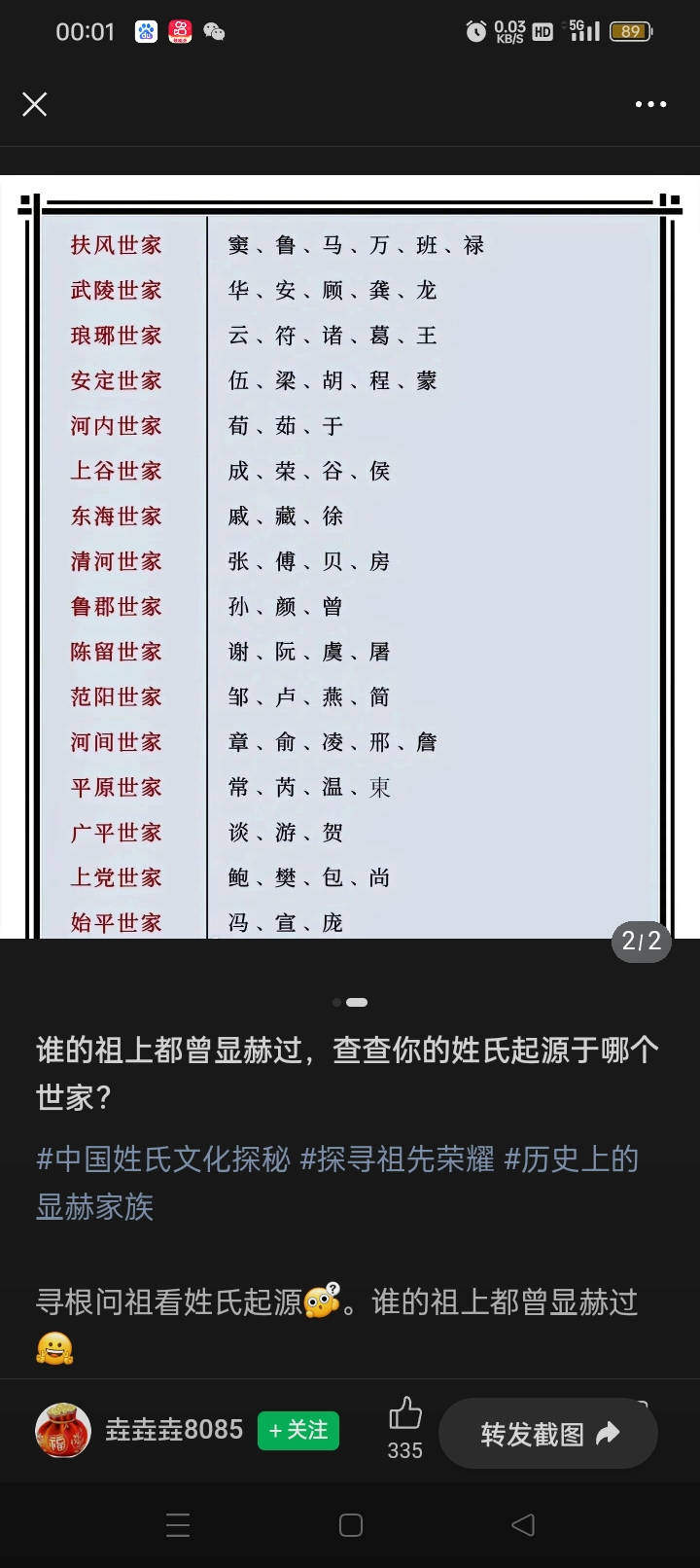The width and height of the screenshot is (700, 1568).
Task: Open 垚垚垚8085's profile avatar
Action: [x=62, y=1430]
